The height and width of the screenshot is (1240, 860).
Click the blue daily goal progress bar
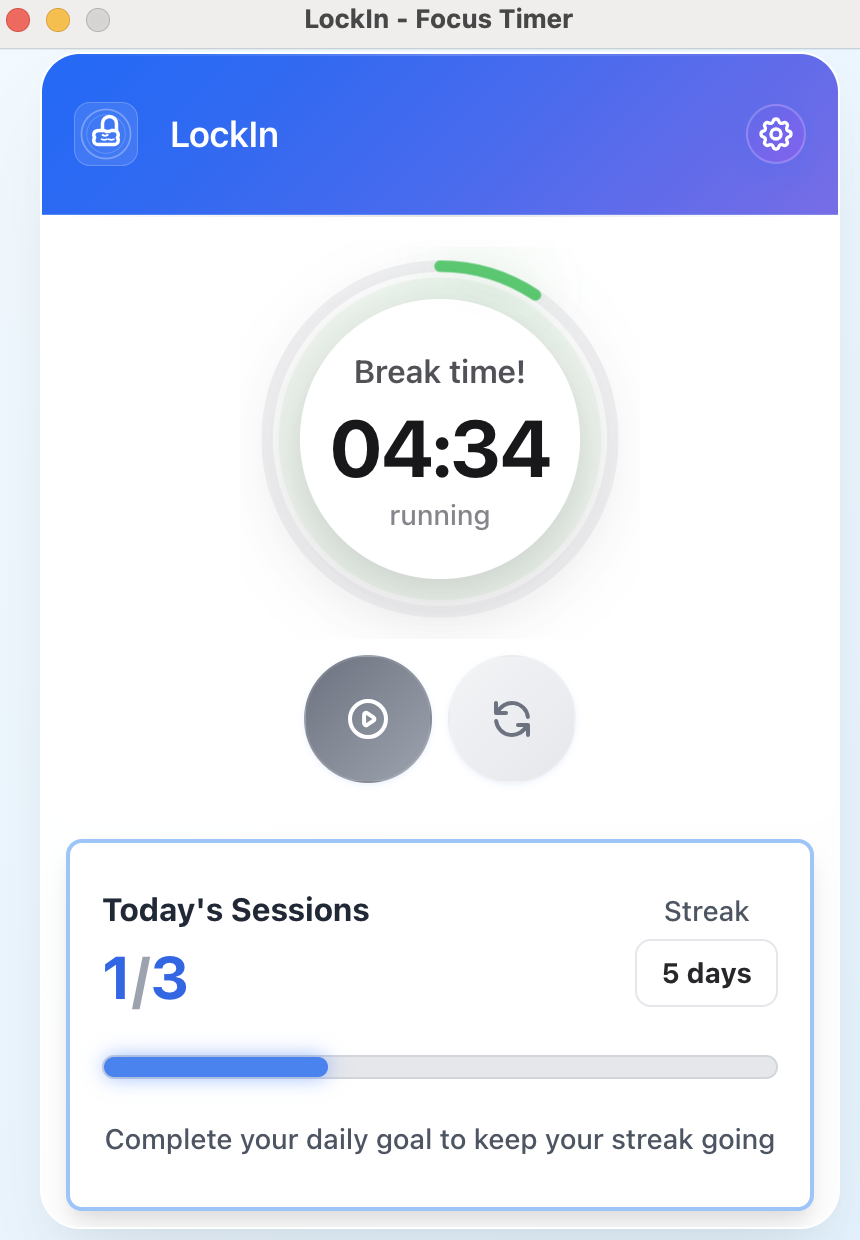tap(215, 1067)
